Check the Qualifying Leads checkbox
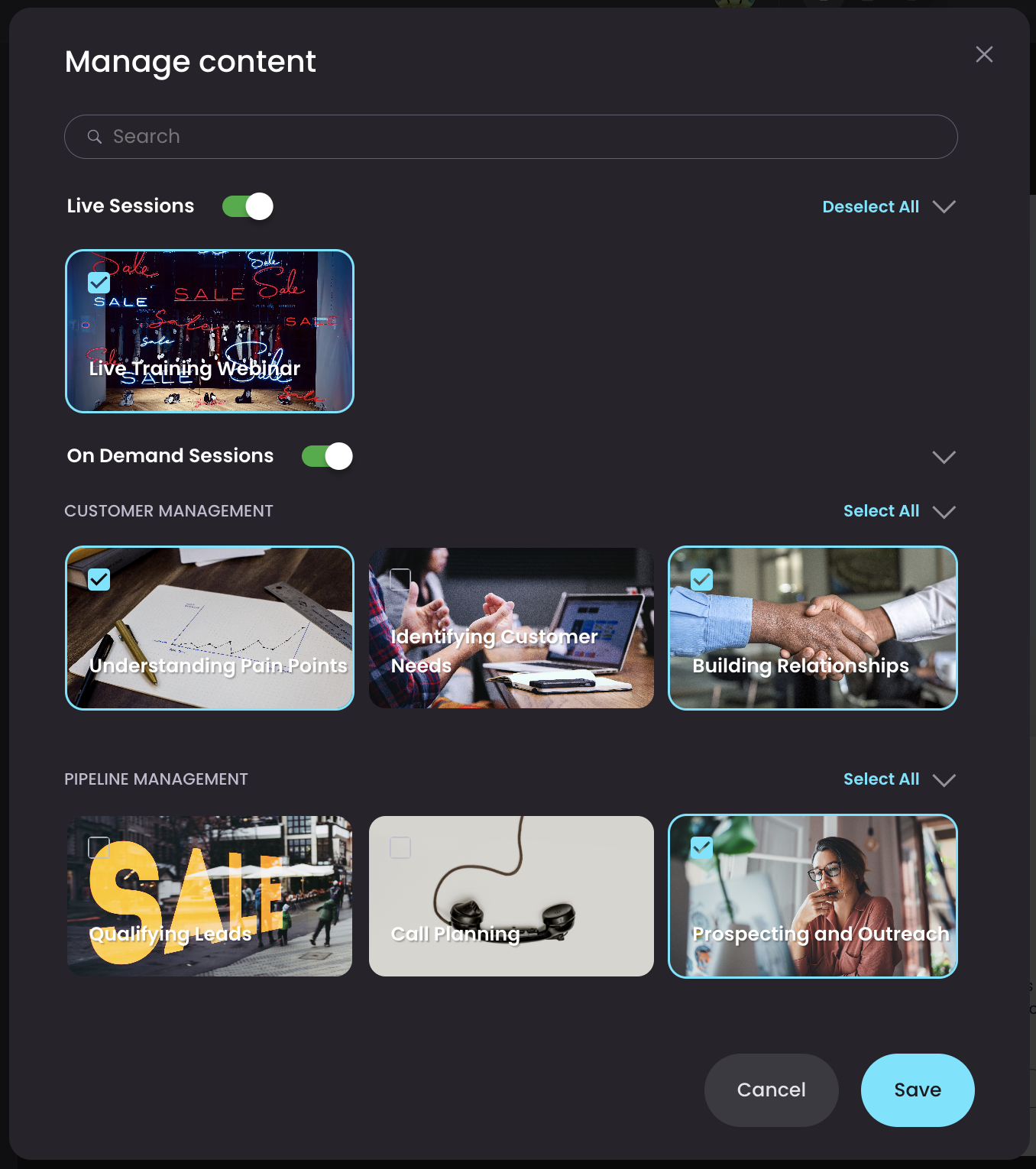Viewport: 1036px width, 1169px height. click(99, 847)
